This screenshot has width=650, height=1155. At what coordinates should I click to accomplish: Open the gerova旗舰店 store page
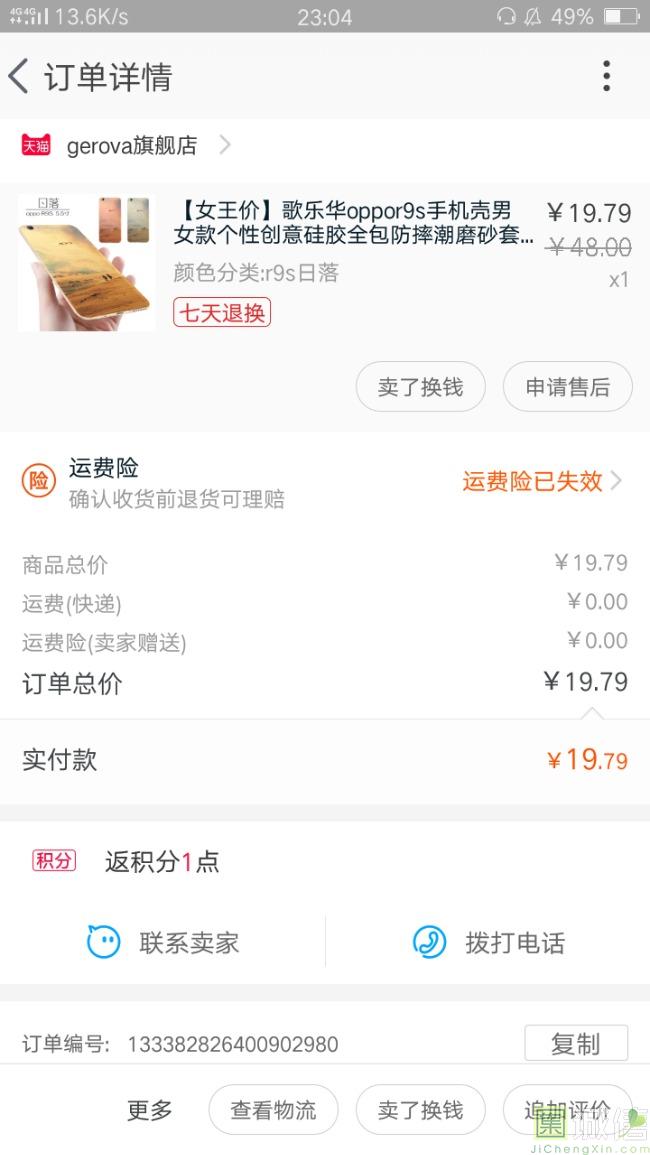(x=132, y=146)
